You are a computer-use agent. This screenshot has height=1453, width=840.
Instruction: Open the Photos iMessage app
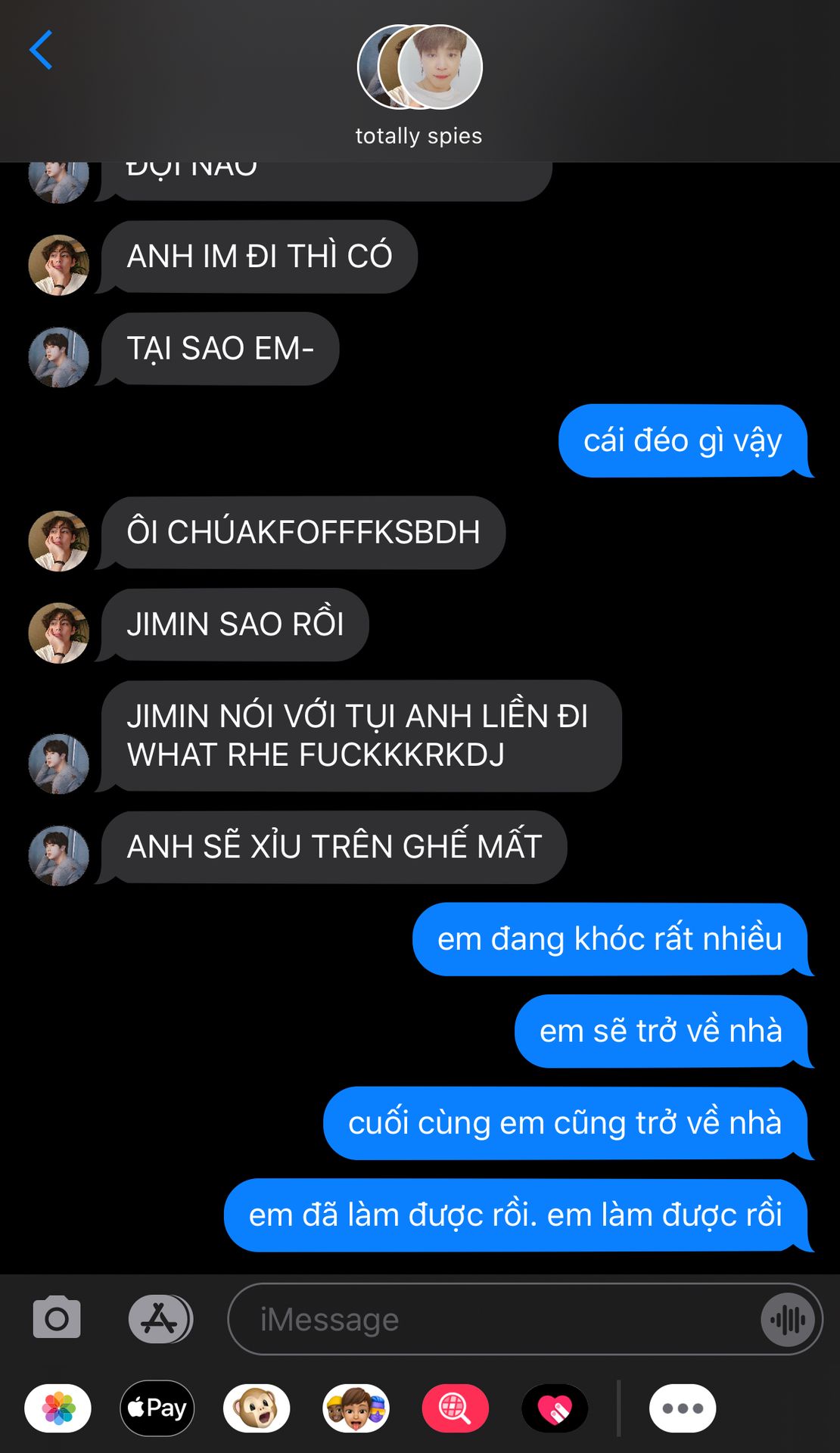click(x=58, y=1408)
